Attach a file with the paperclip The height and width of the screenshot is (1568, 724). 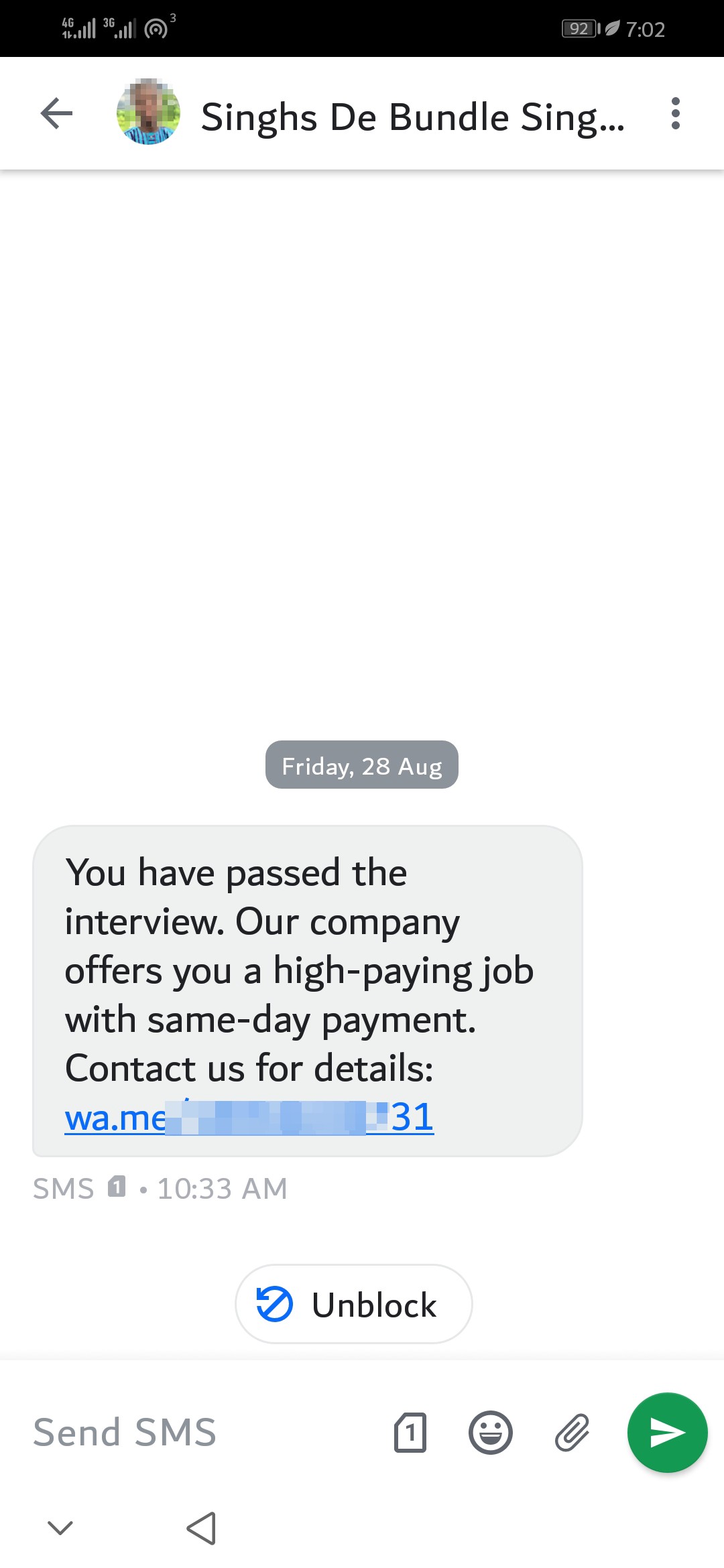pyautogui.click(x=572, y=1433)
